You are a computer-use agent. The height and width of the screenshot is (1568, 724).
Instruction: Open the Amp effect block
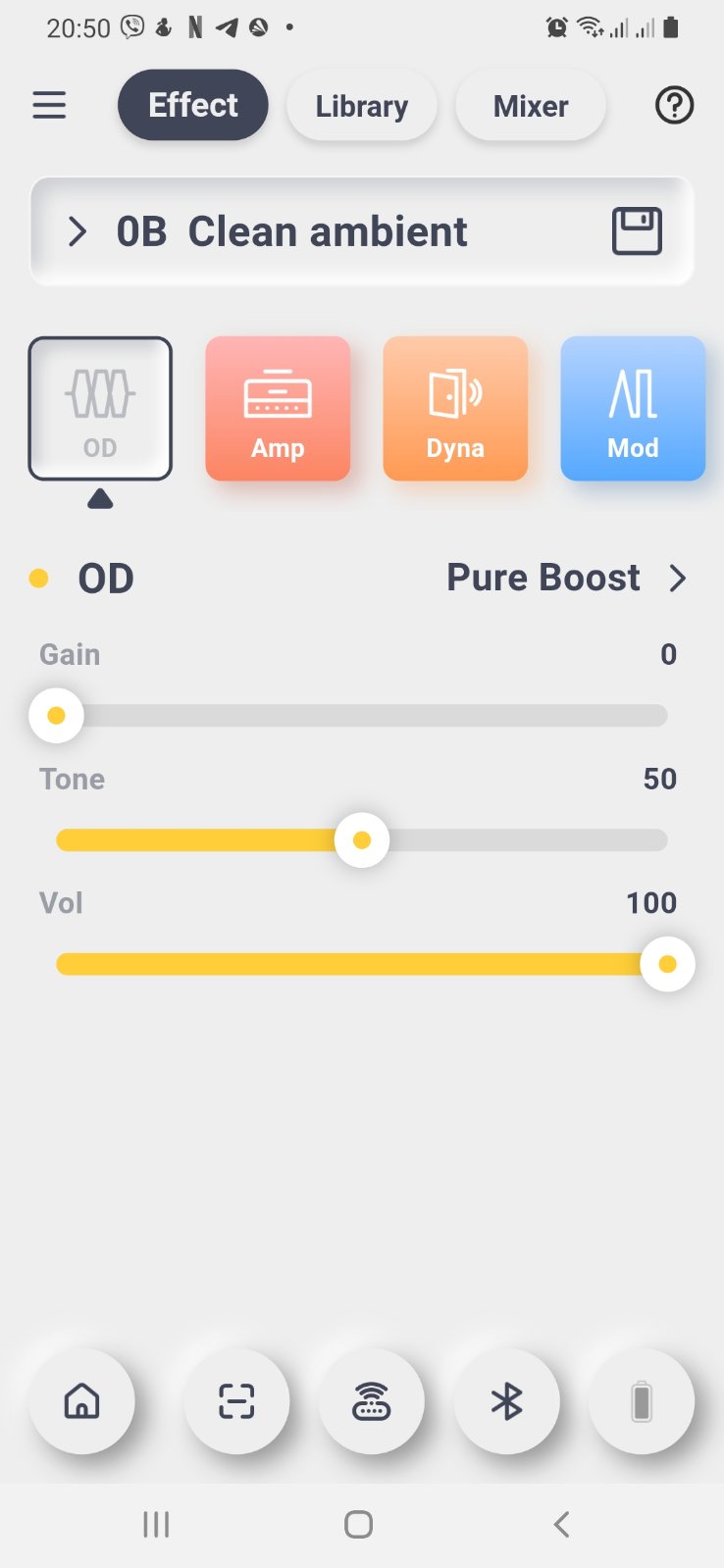click(x=278, y=409)
